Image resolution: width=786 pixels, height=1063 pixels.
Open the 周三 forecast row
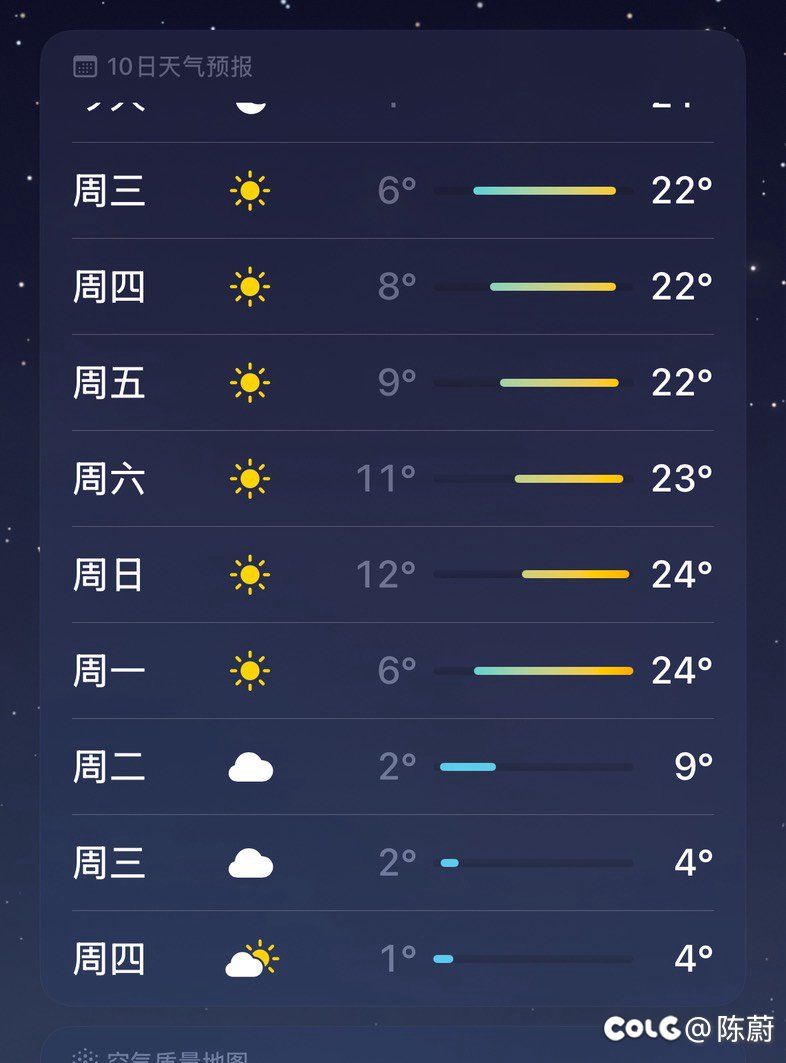390,190
